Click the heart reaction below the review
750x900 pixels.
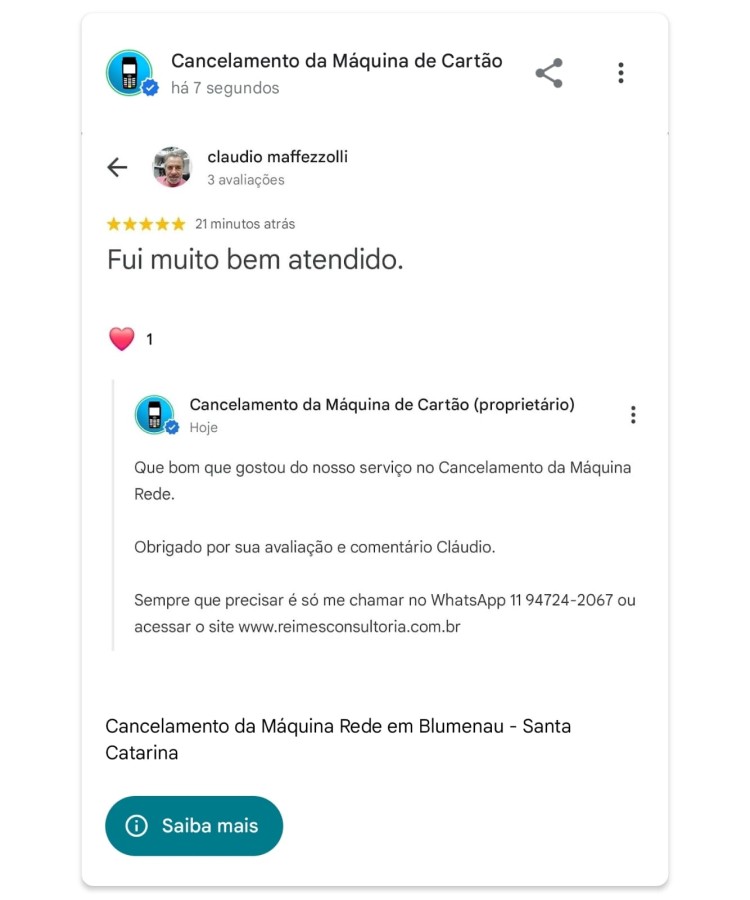point(120,337)
